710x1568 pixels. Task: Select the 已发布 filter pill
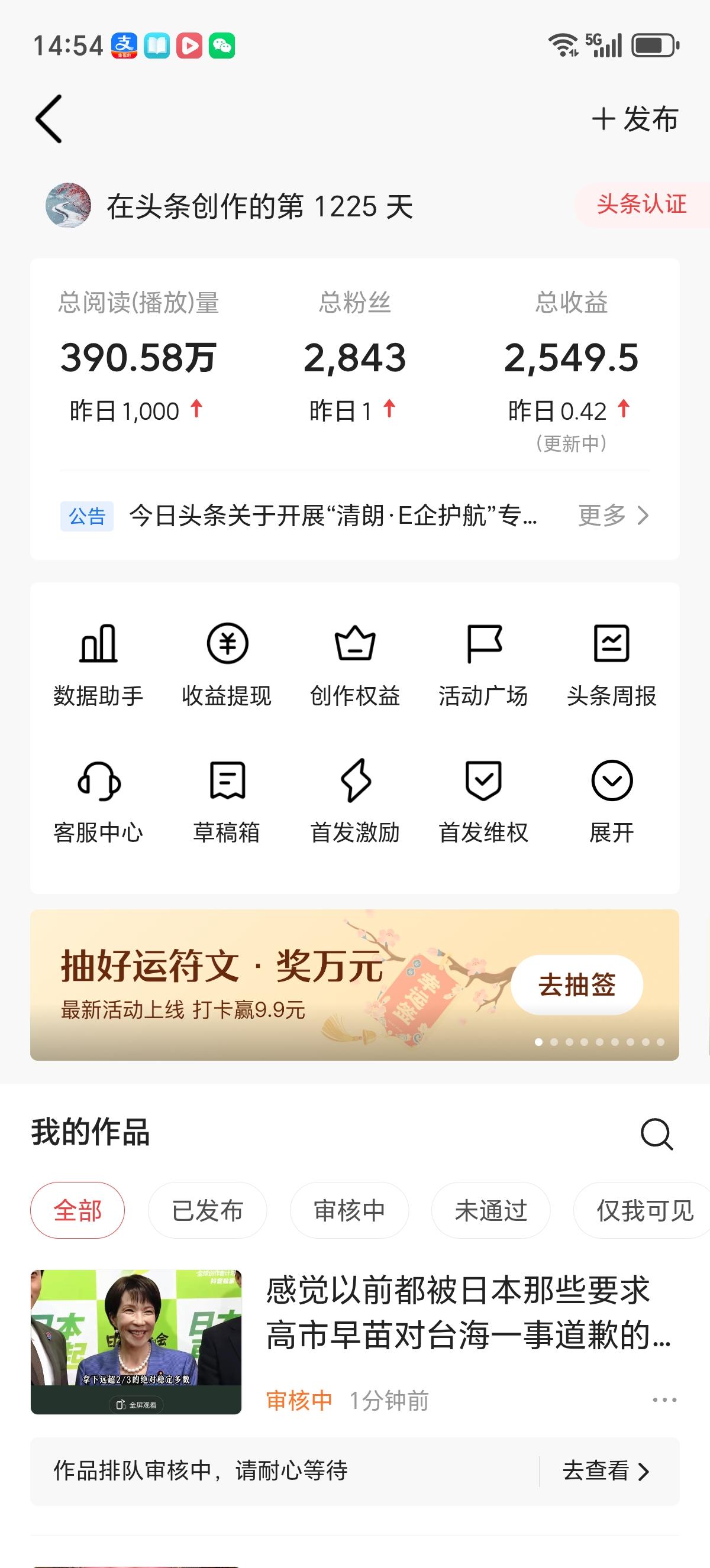point(207,1210)
